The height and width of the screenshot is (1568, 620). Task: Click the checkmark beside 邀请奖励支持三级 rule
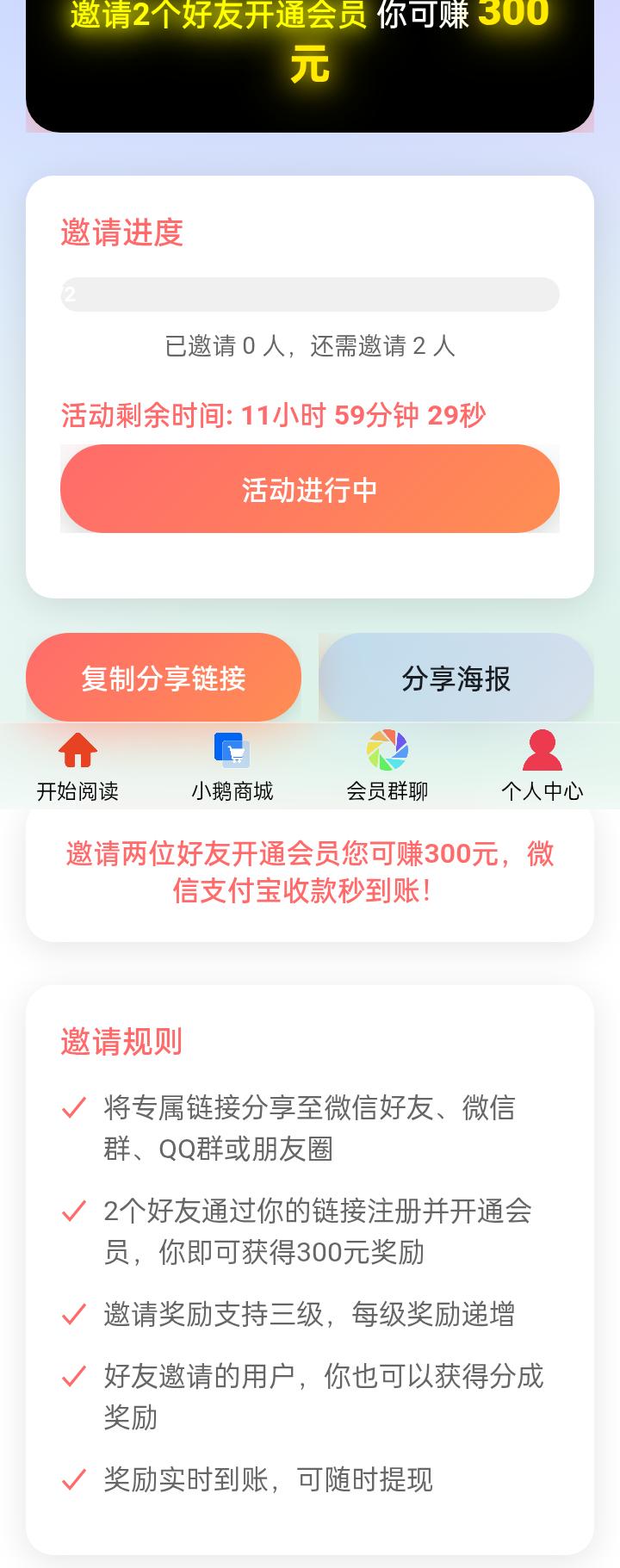click(x=74, y=1313)
